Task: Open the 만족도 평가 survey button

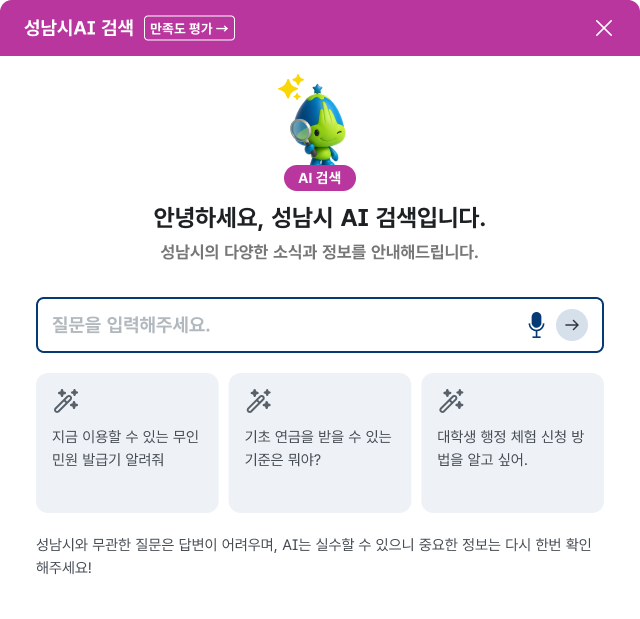Action: (x=189, y=28)
